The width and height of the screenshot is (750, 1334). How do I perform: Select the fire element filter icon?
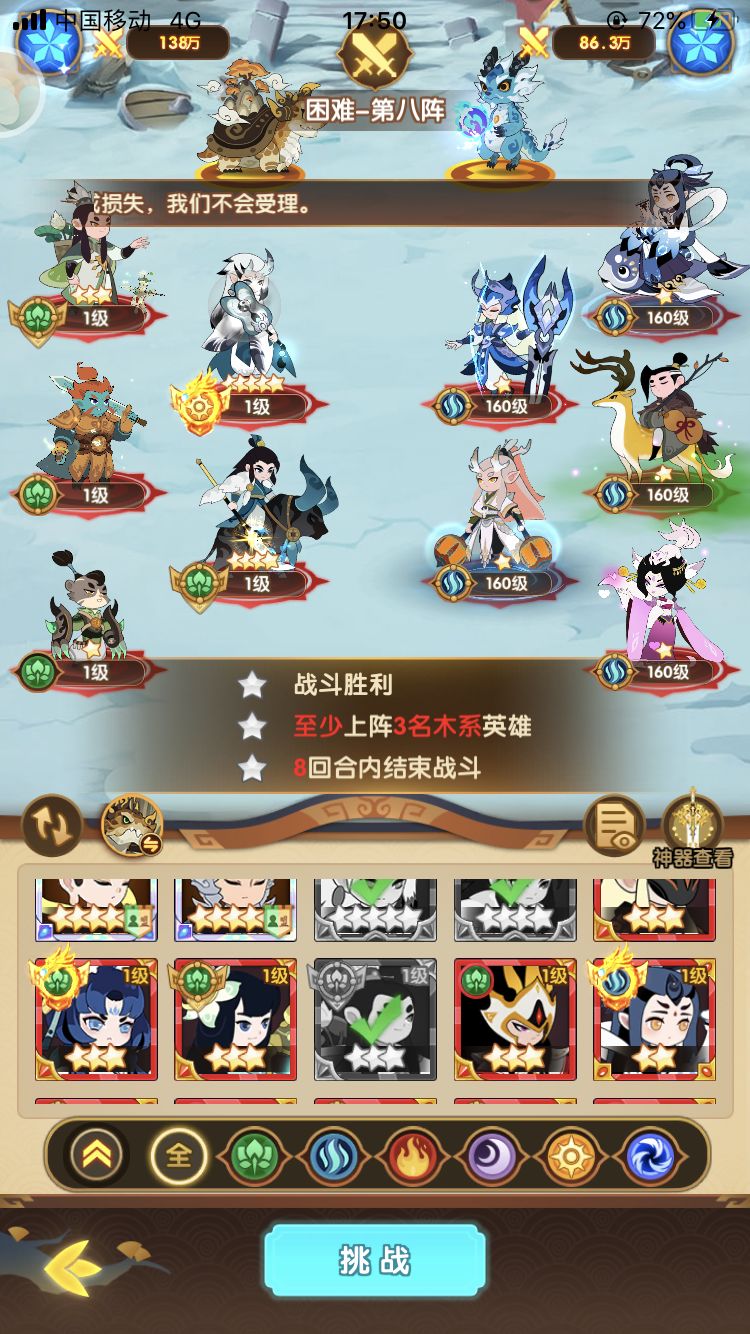click(410, 1155)
